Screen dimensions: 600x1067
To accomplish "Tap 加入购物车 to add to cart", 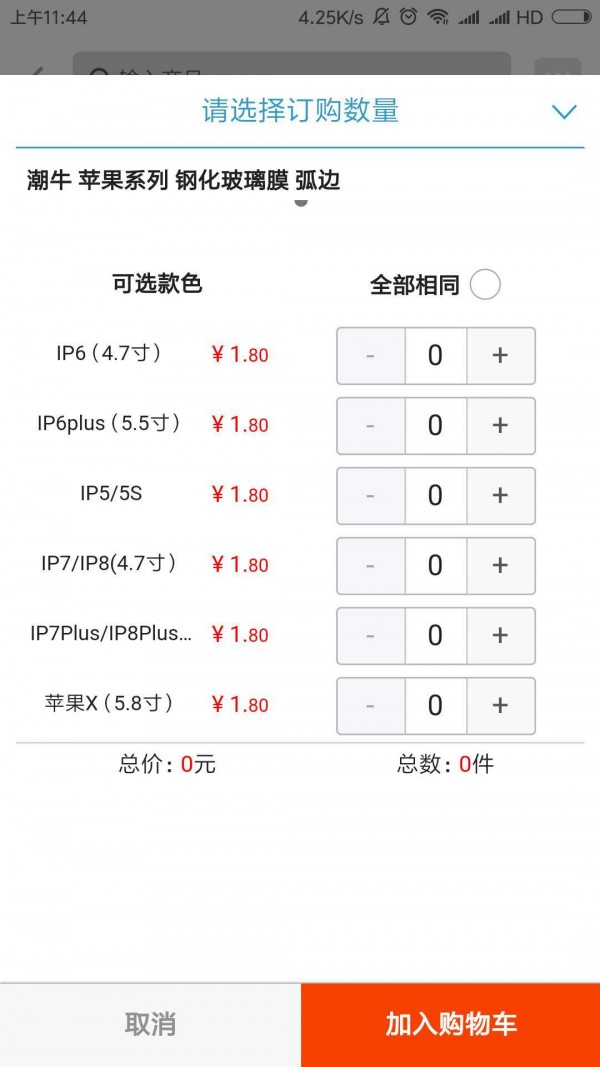I will click(x=450, y=1025).
